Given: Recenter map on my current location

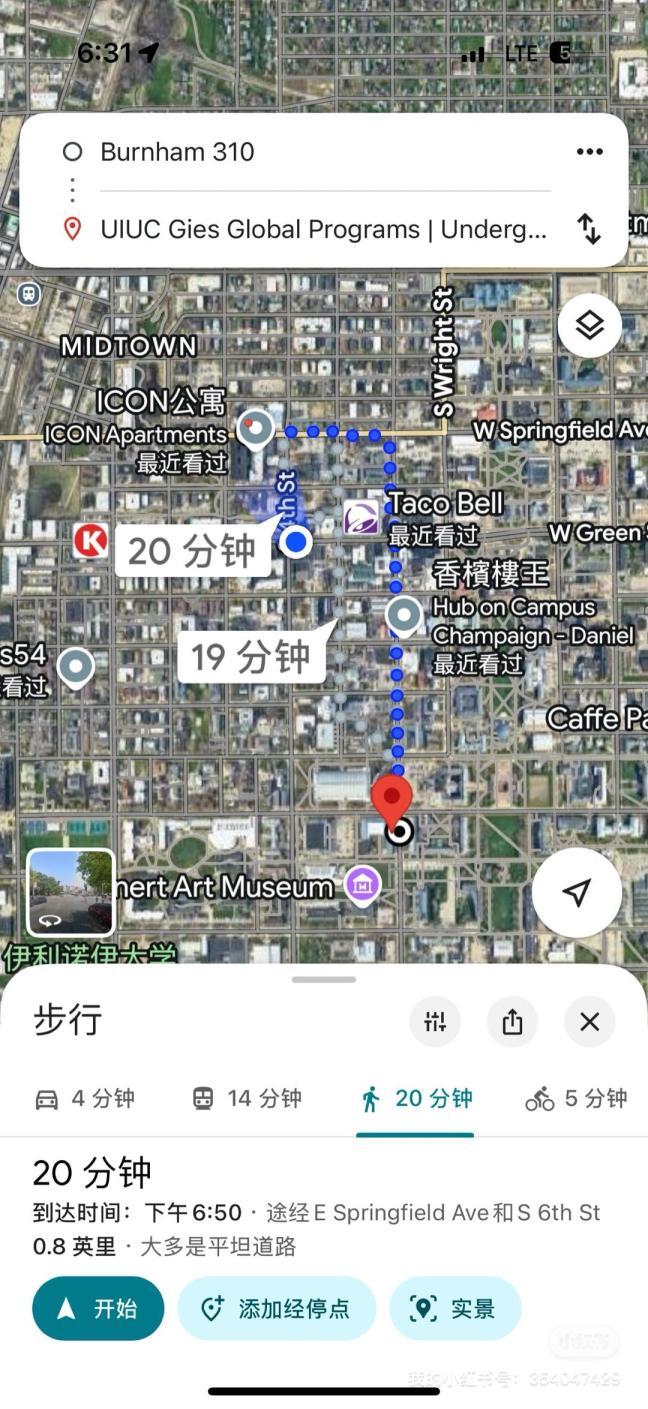Looking at the screenshot, I should [x=576, y=892].
